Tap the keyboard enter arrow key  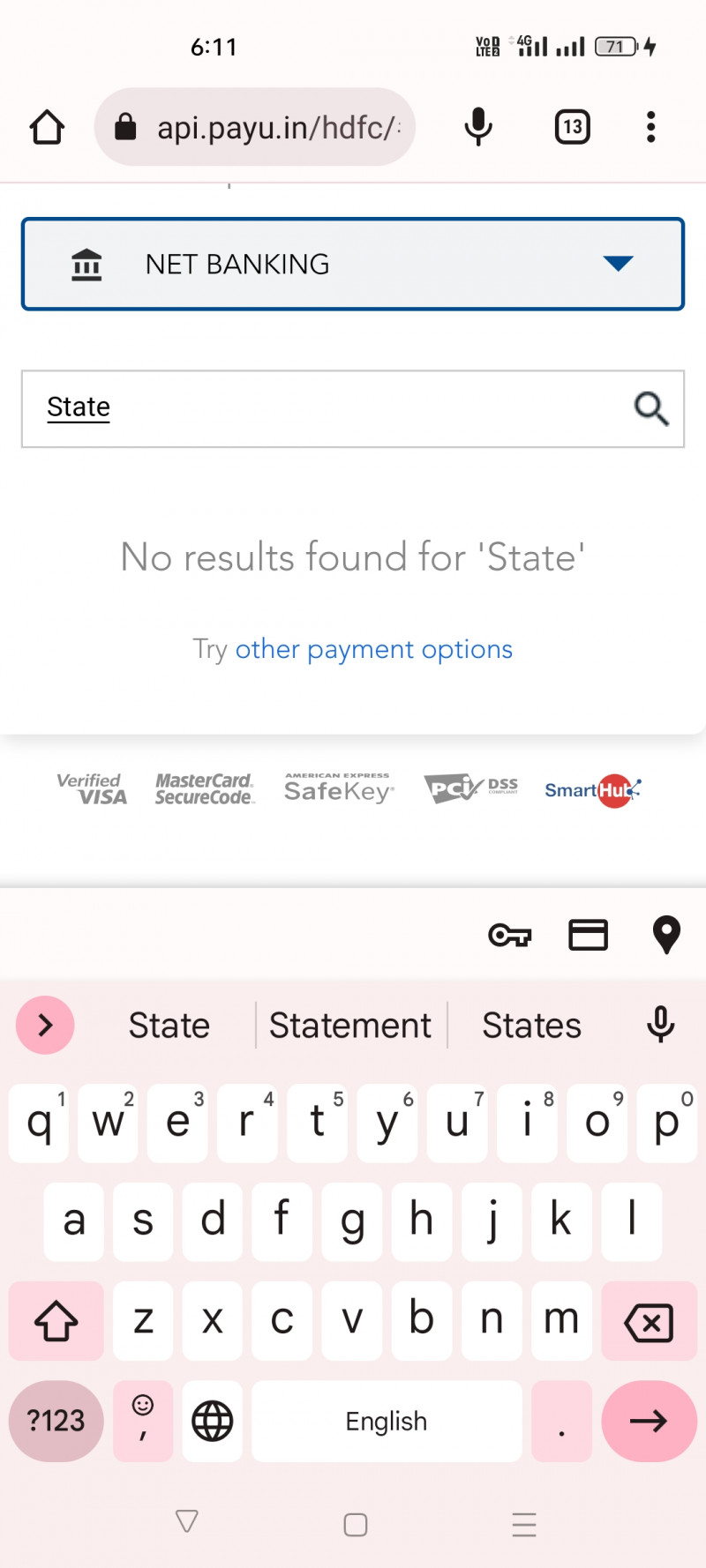[x=649, y=1421]
